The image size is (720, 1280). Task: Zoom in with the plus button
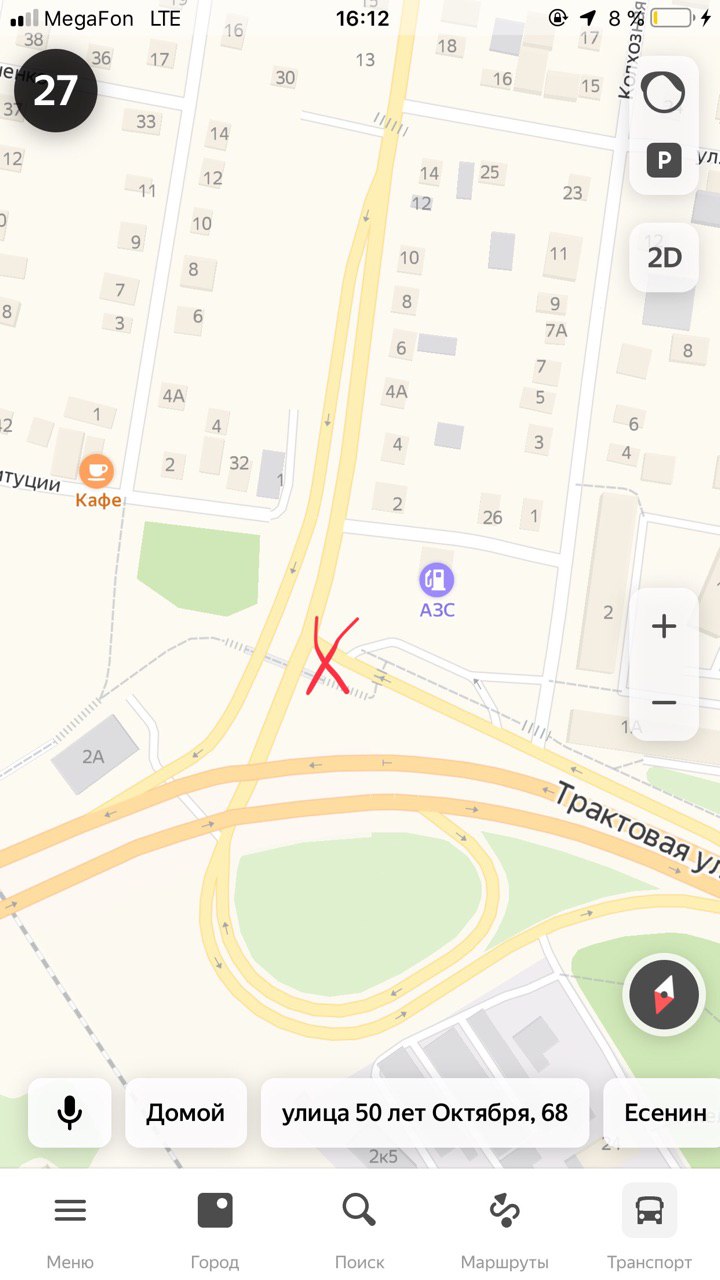click(664, 627)
